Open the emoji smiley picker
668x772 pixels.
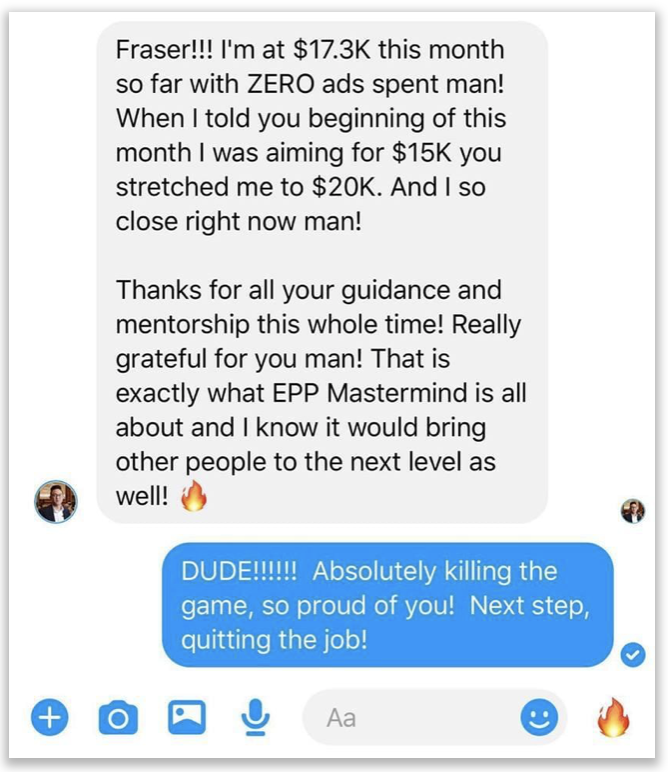[x=539, y=717]
